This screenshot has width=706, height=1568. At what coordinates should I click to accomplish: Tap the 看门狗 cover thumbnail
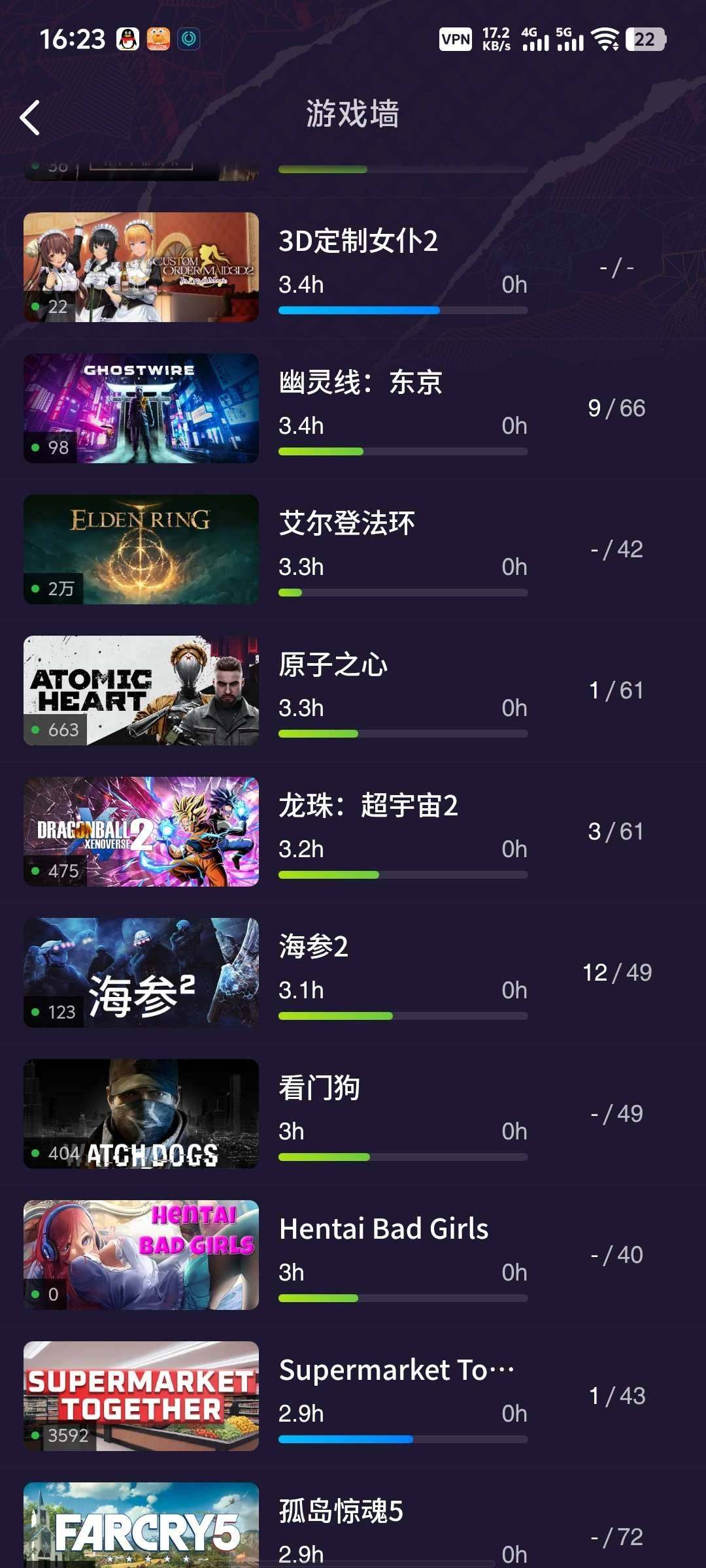[x=141, y=1113]
